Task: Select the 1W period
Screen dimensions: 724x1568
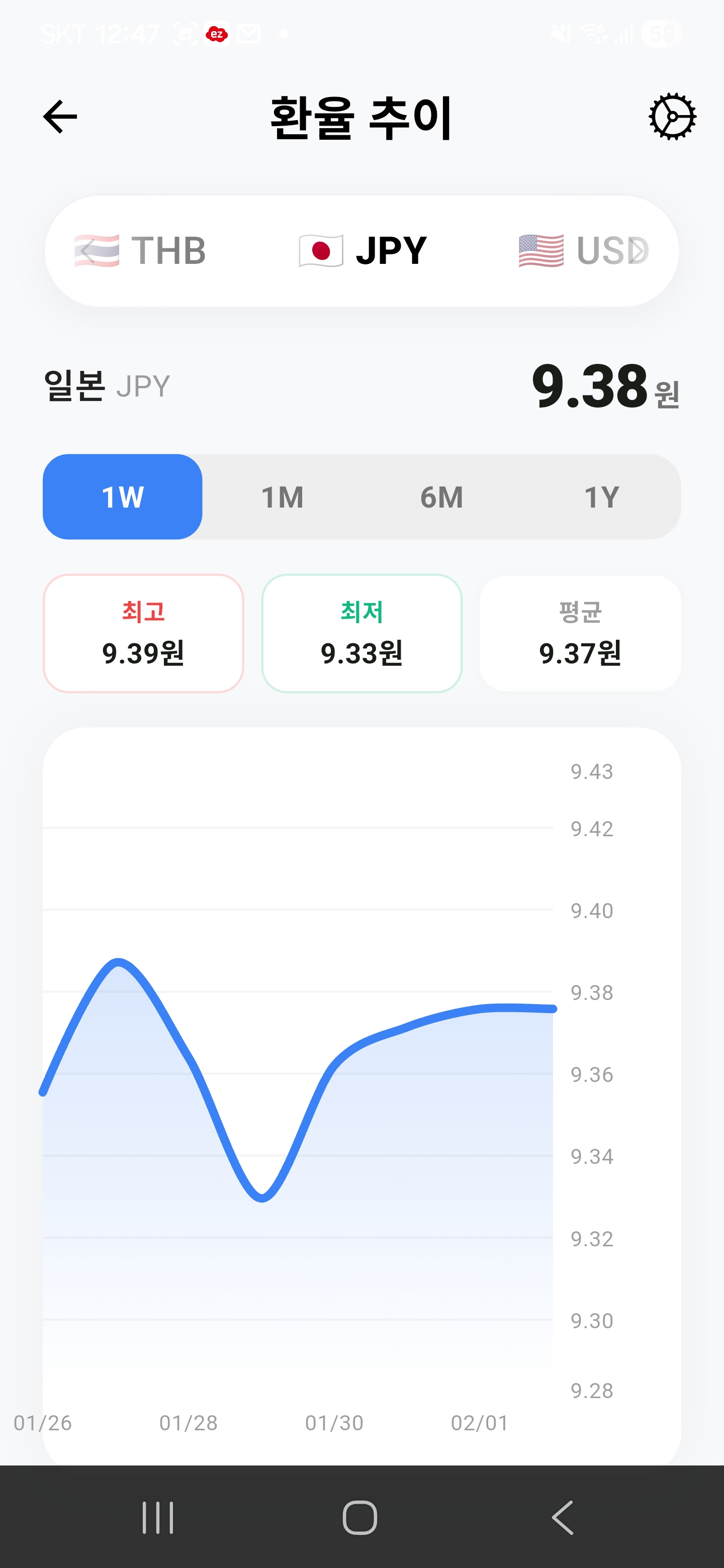Action: (122, 497)
